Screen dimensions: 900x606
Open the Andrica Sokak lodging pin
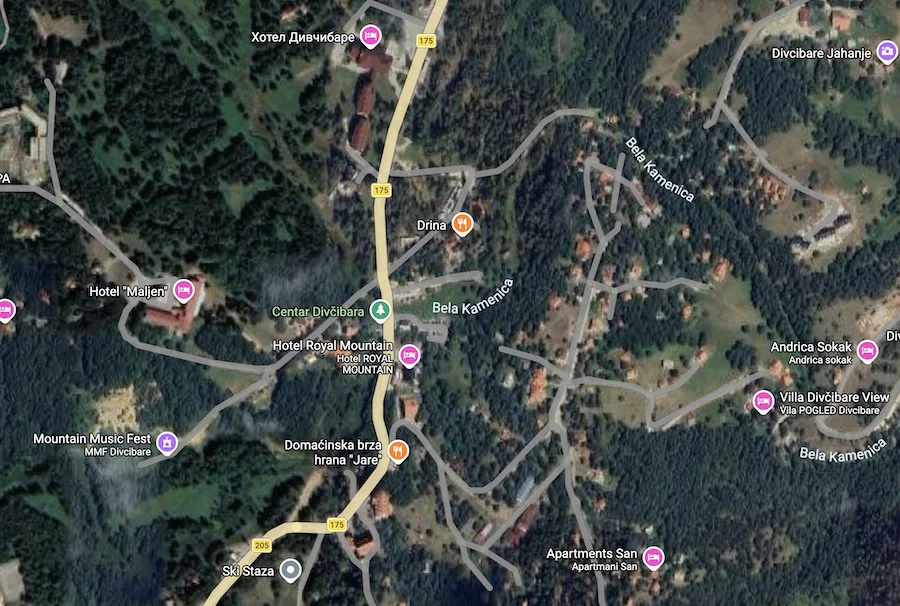point(867,351)
